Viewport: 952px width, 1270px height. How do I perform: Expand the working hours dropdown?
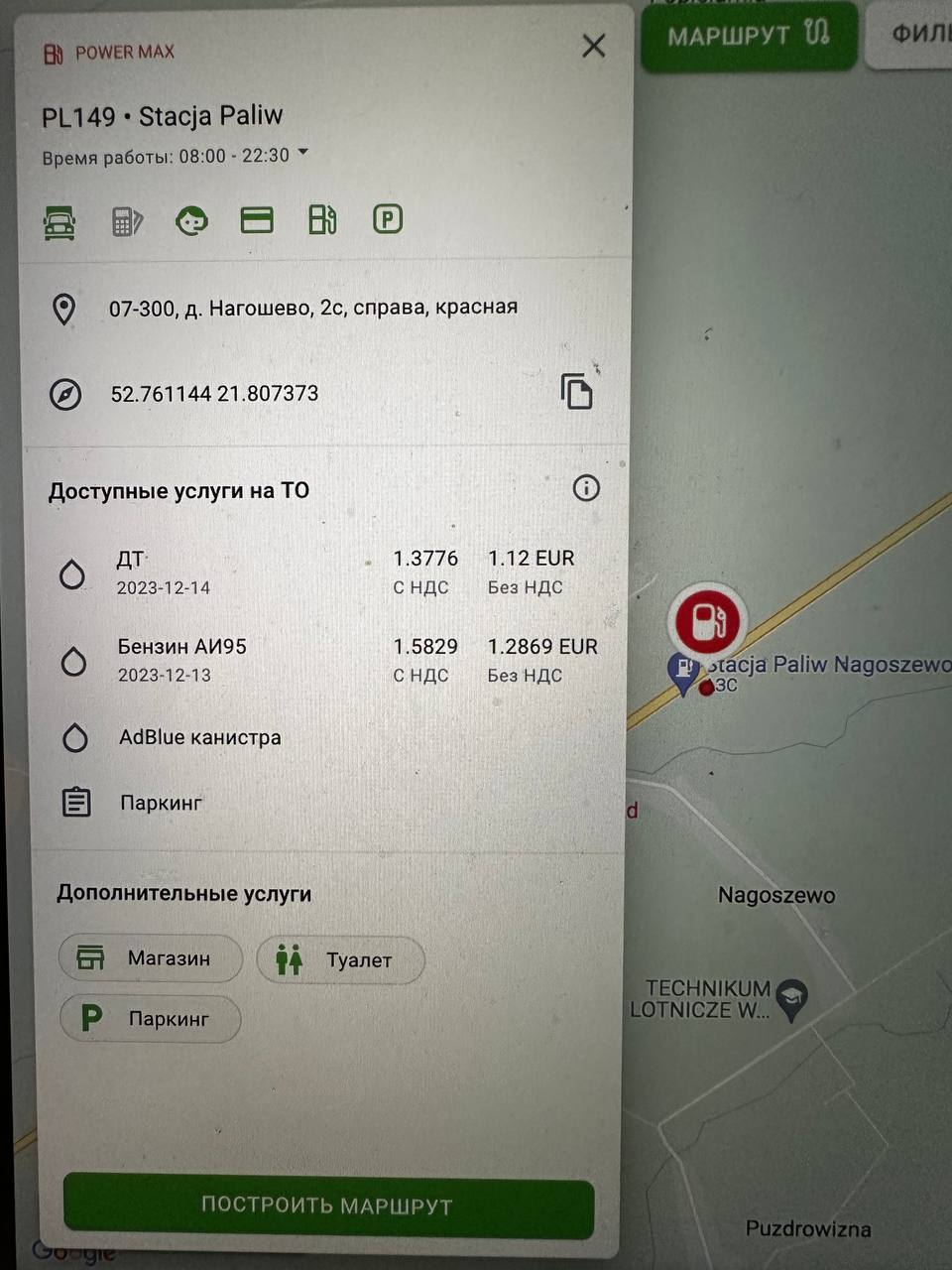tap(302, 154)
